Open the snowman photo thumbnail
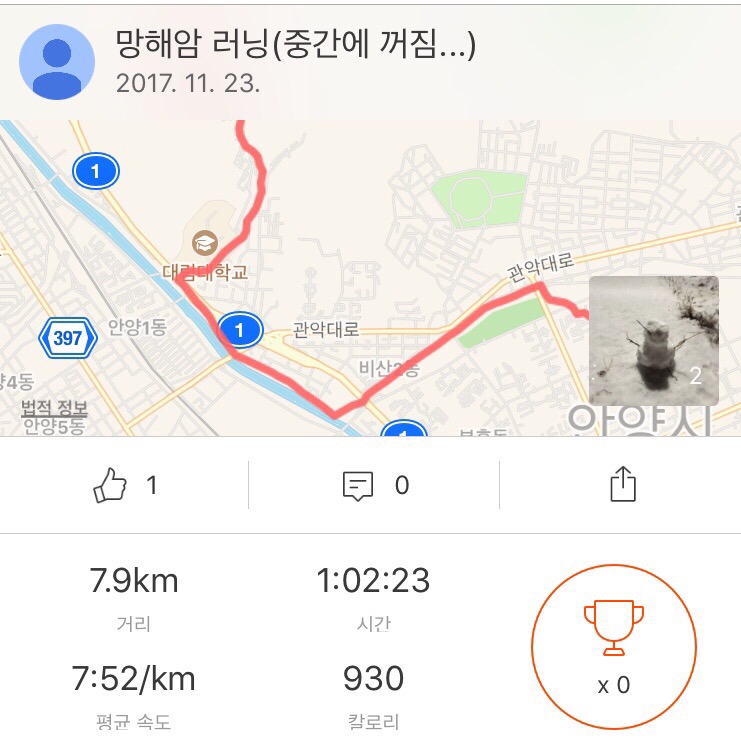This screenshot has width=741, height=754. [x=653, y=340]
